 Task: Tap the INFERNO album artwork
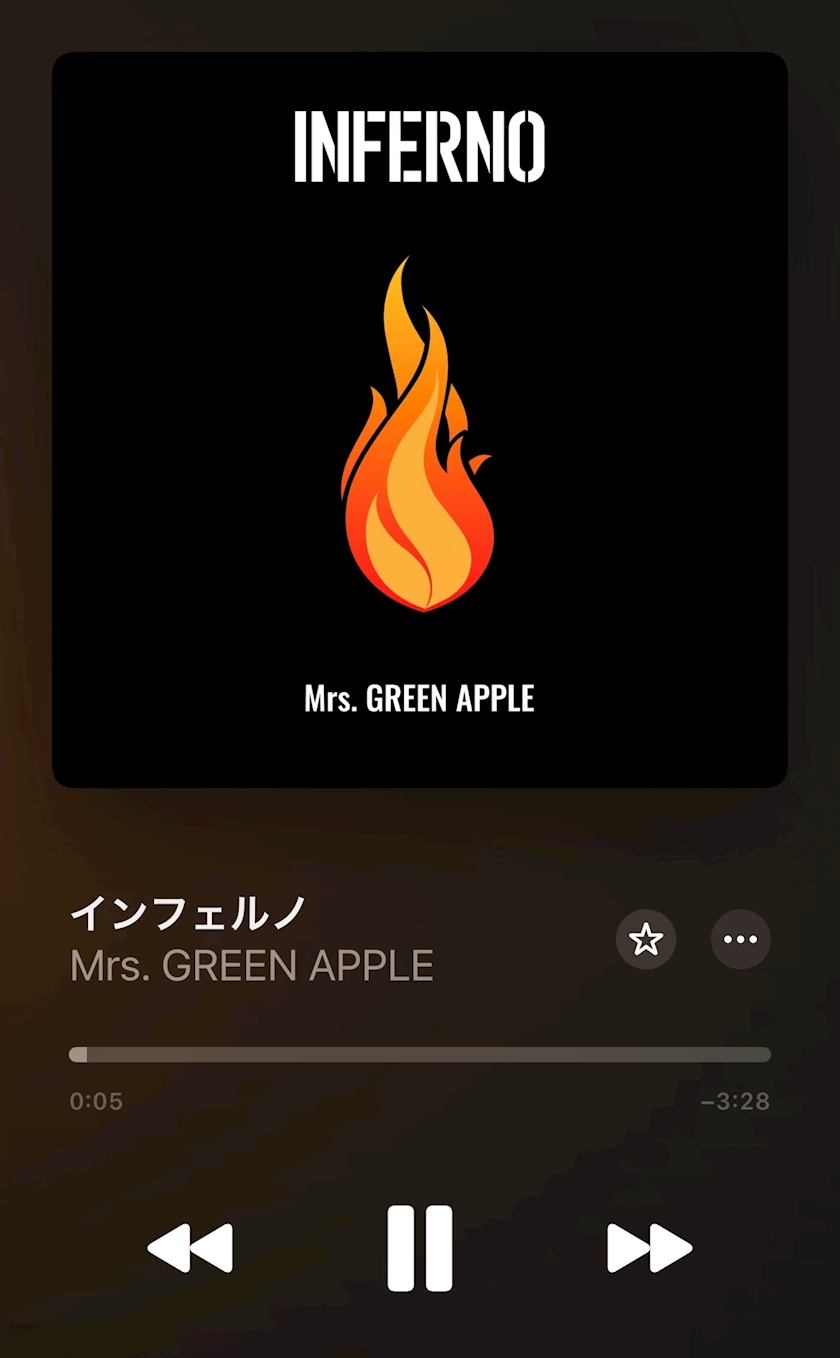pos(420,420)
